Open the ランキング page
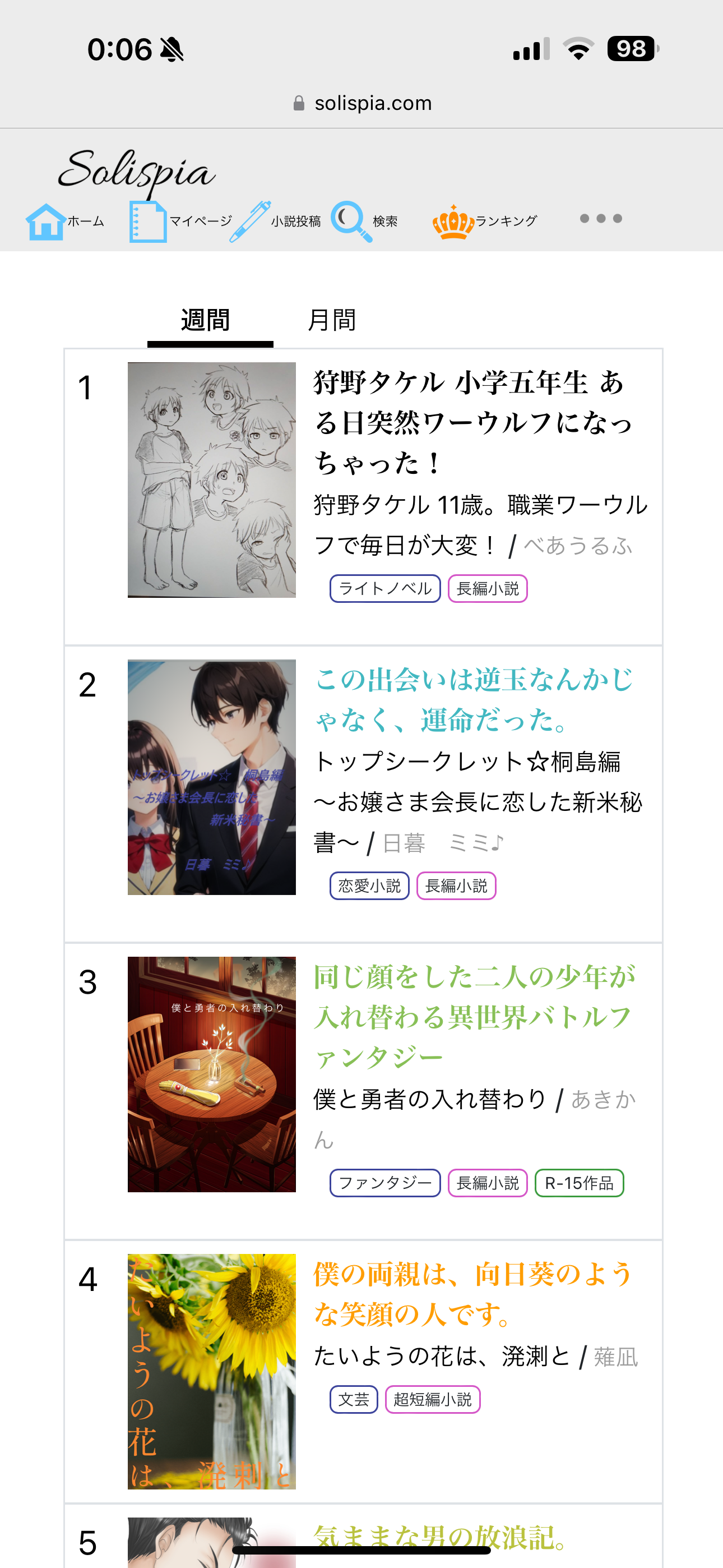This screenshot has width=723, height=1568. click(x=484, y=222)
